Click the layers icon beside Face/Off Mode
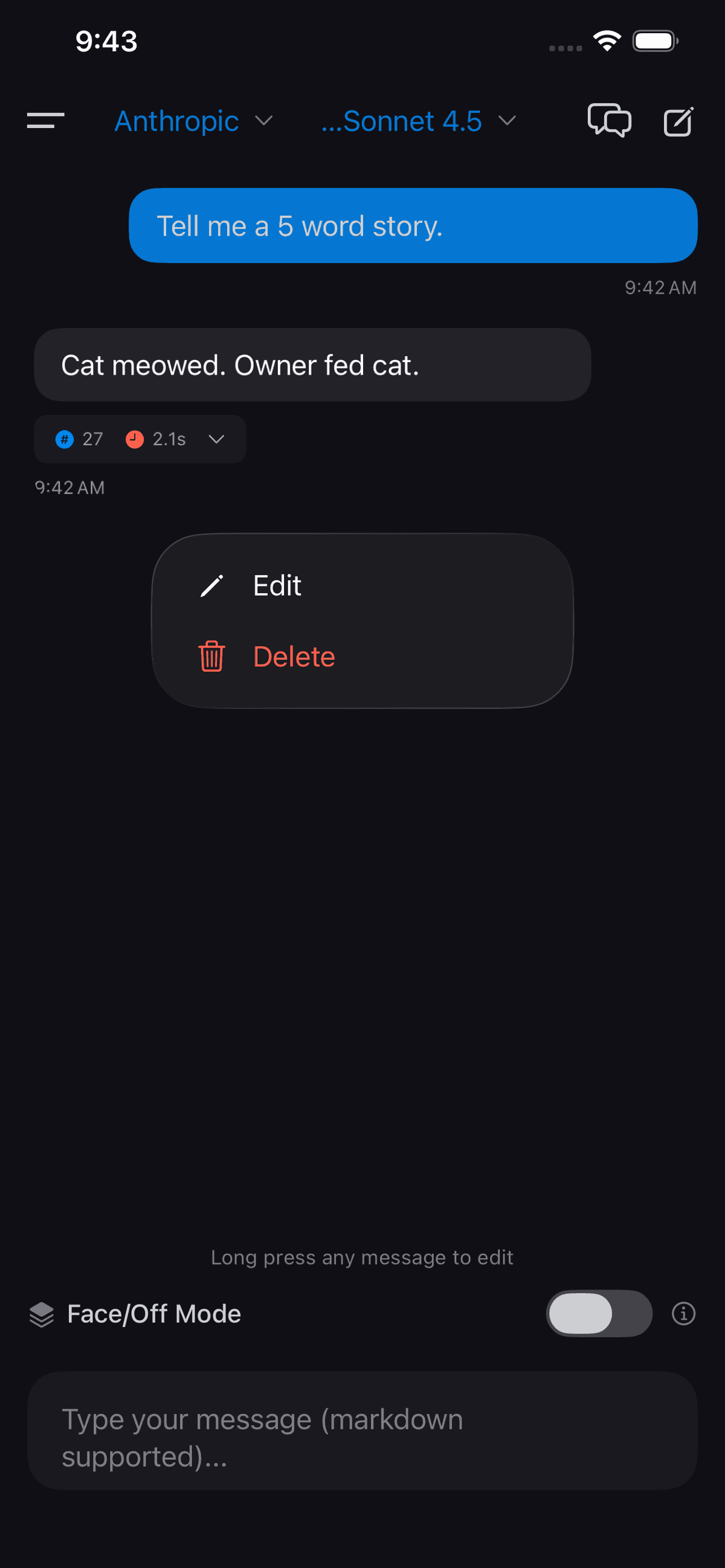 (x=42, y=1313)
